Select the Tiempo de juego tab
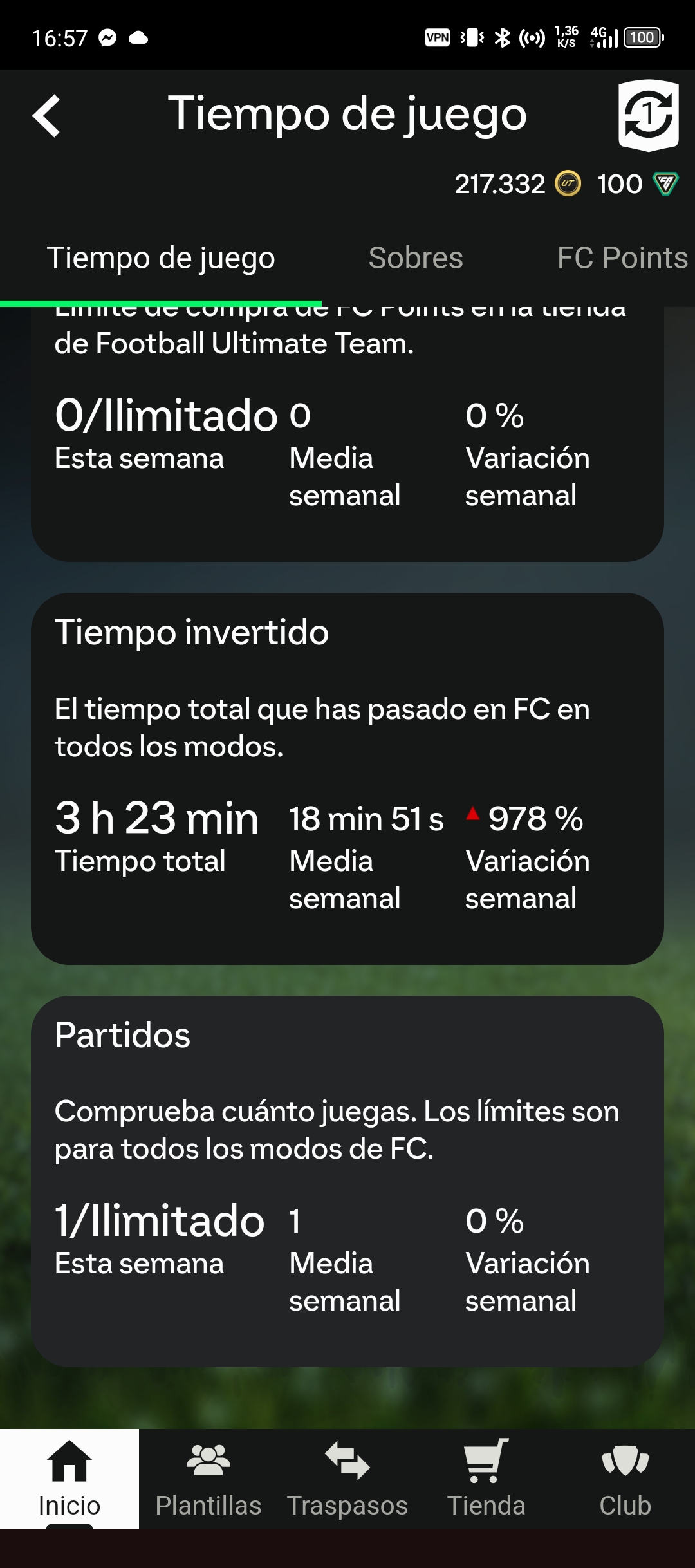The width and height of the screenshot is (695, 1568). [161, 258]
